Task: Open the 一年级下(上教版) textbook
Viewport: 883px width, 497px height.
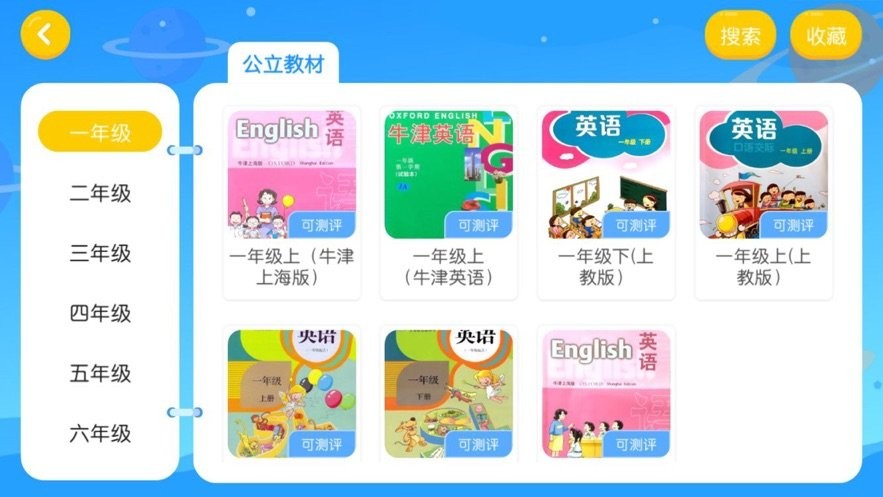Action: (x=606, y=175)
